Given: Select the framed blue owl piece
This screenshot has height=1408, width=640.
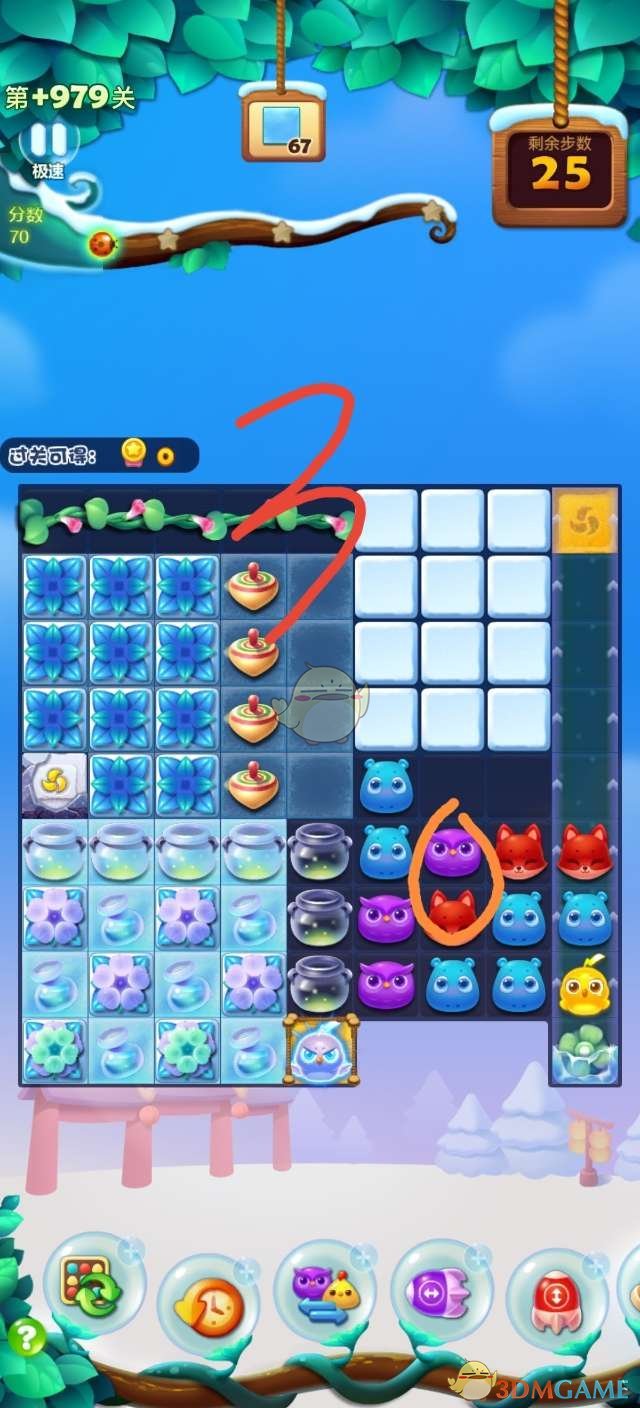Looking at the screenshot, I should 321,1050.
